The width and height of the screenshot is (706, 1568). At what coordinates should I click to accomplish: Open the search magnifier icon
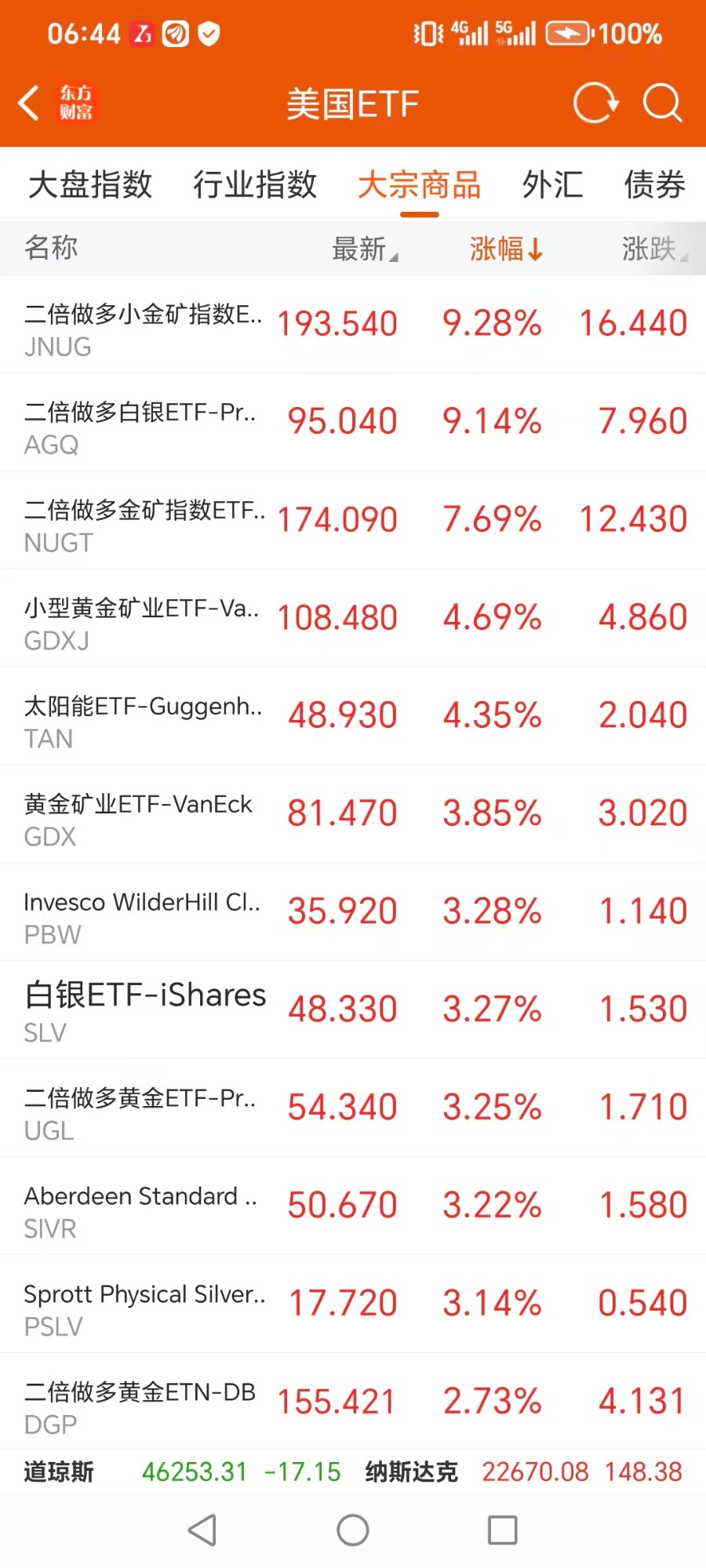[x=662, y=103]
